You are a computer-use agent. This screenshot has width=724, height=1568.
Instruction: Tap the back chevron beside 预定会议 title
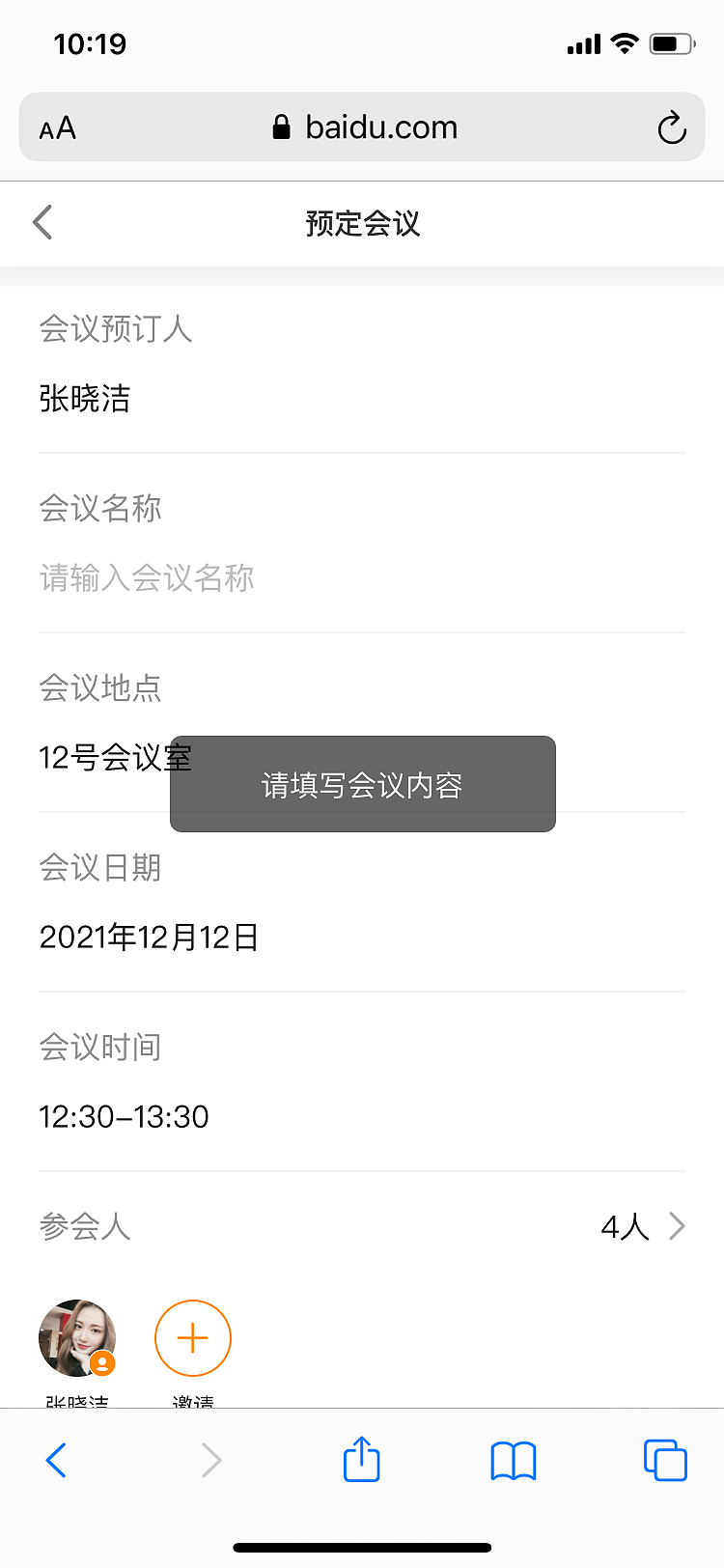pyautogui.click(x=41, y=222)
